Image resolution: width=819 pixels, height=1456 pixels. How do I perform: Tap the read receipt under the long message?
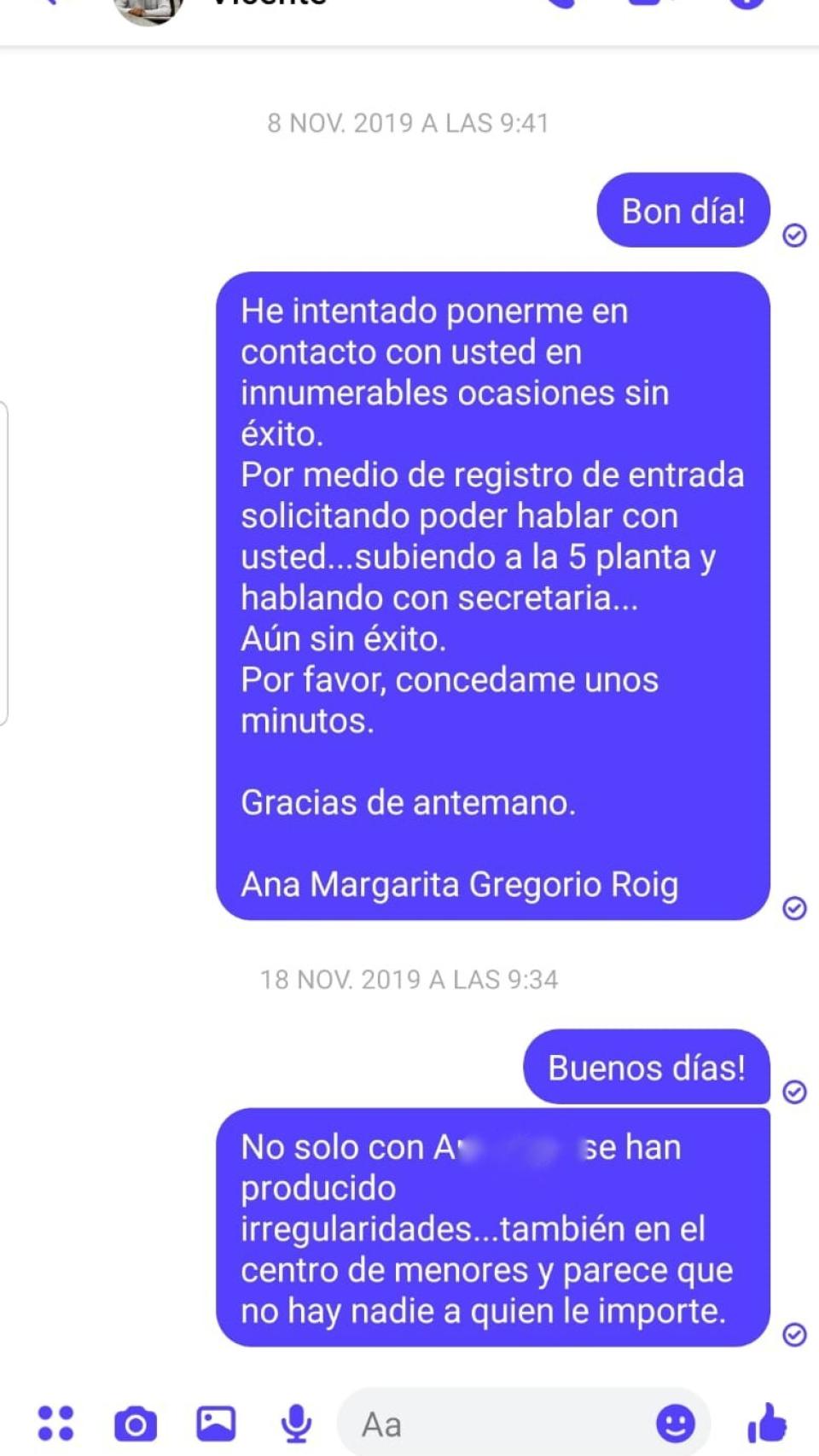click(796, 907)
